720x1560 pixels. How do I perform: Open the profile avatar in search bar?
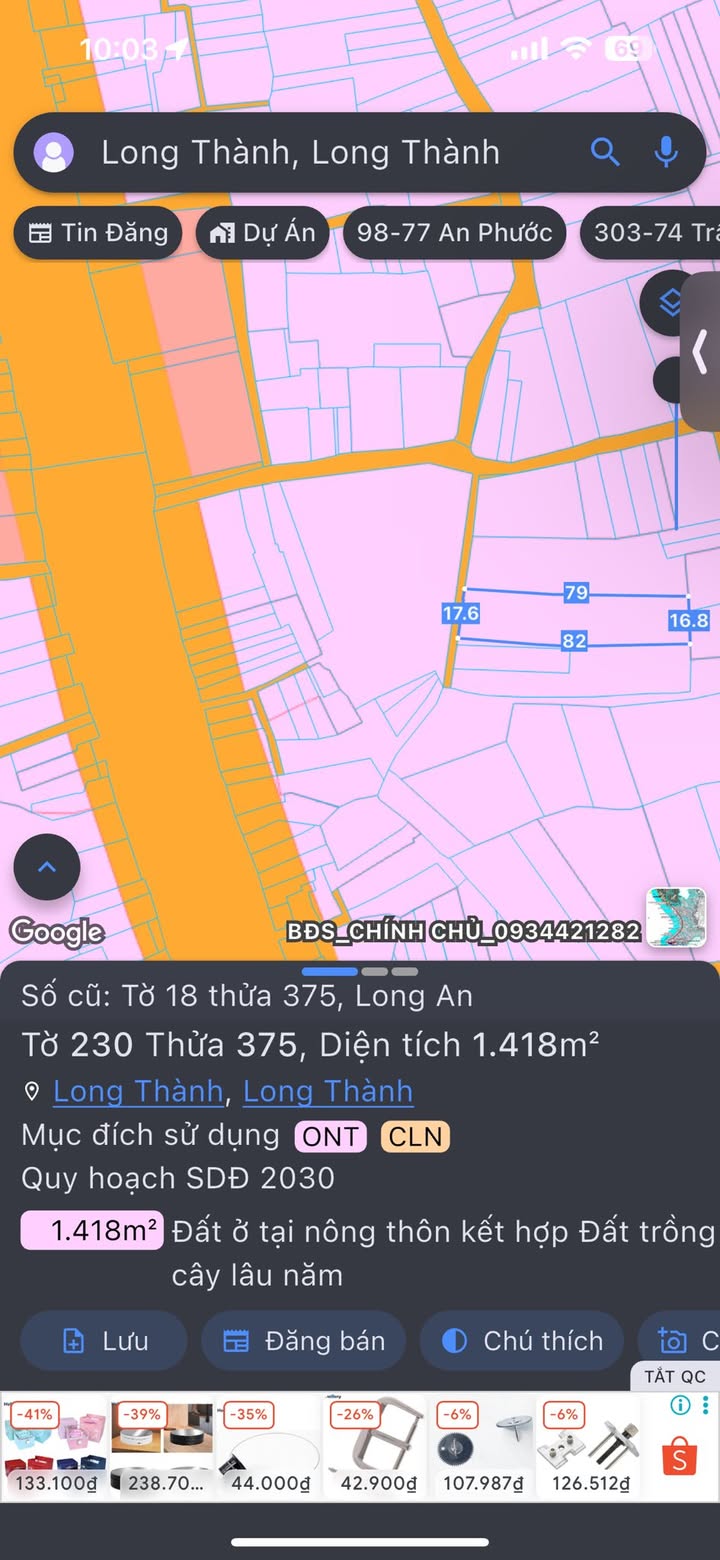coord(54,153)
